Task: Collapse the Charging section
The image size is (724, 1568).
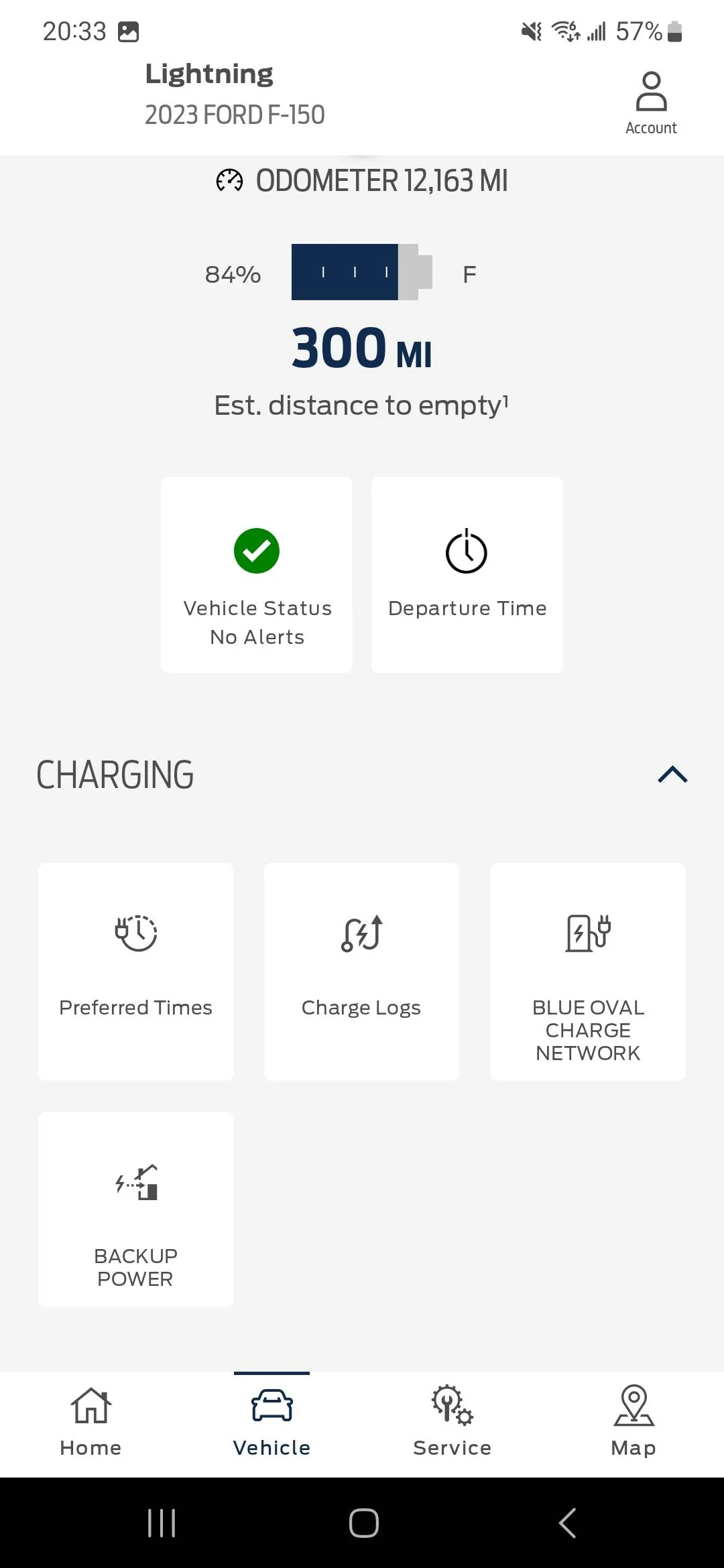Action: point(672,775)
